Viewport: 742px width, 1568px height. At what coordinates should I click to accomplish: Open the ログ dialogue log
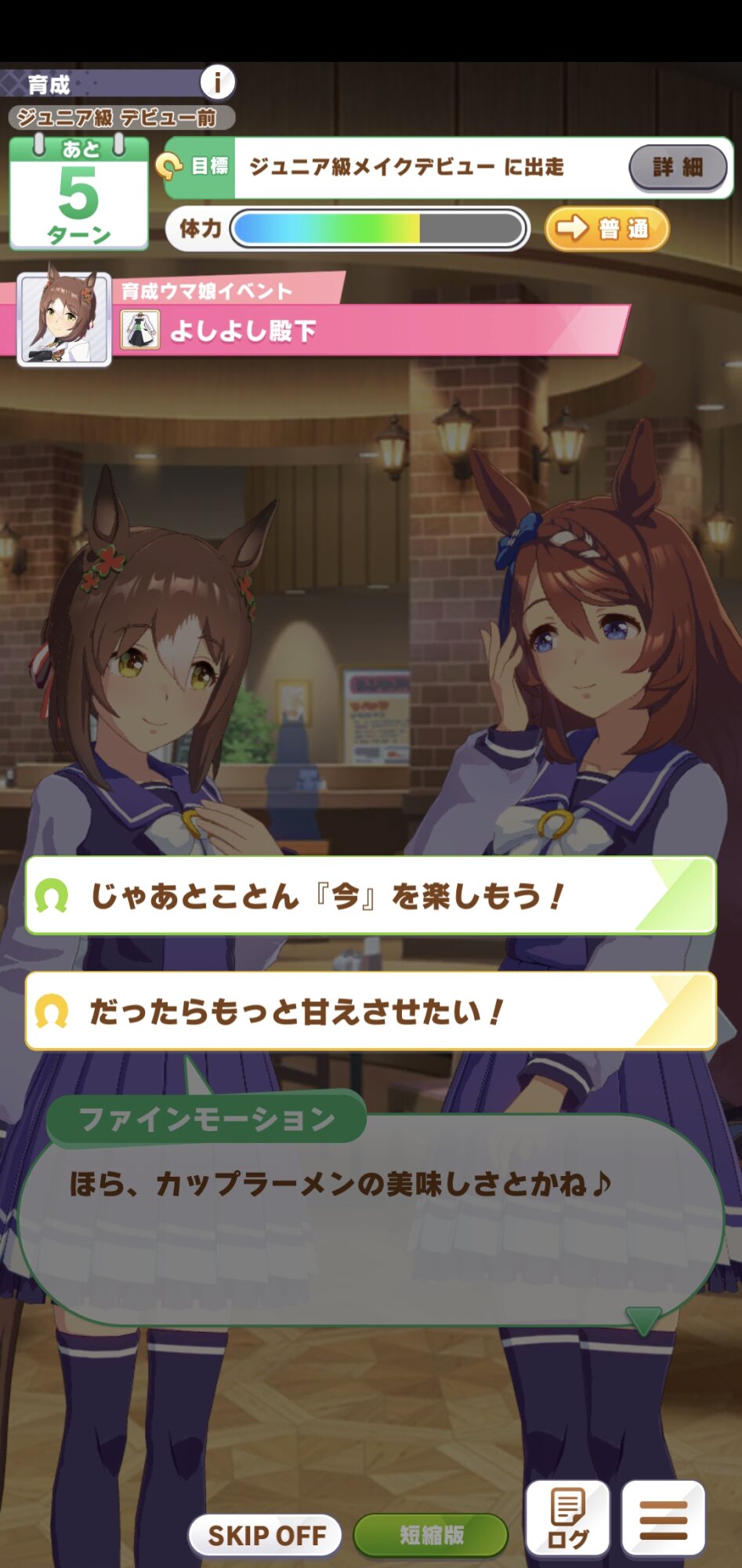567,1519
